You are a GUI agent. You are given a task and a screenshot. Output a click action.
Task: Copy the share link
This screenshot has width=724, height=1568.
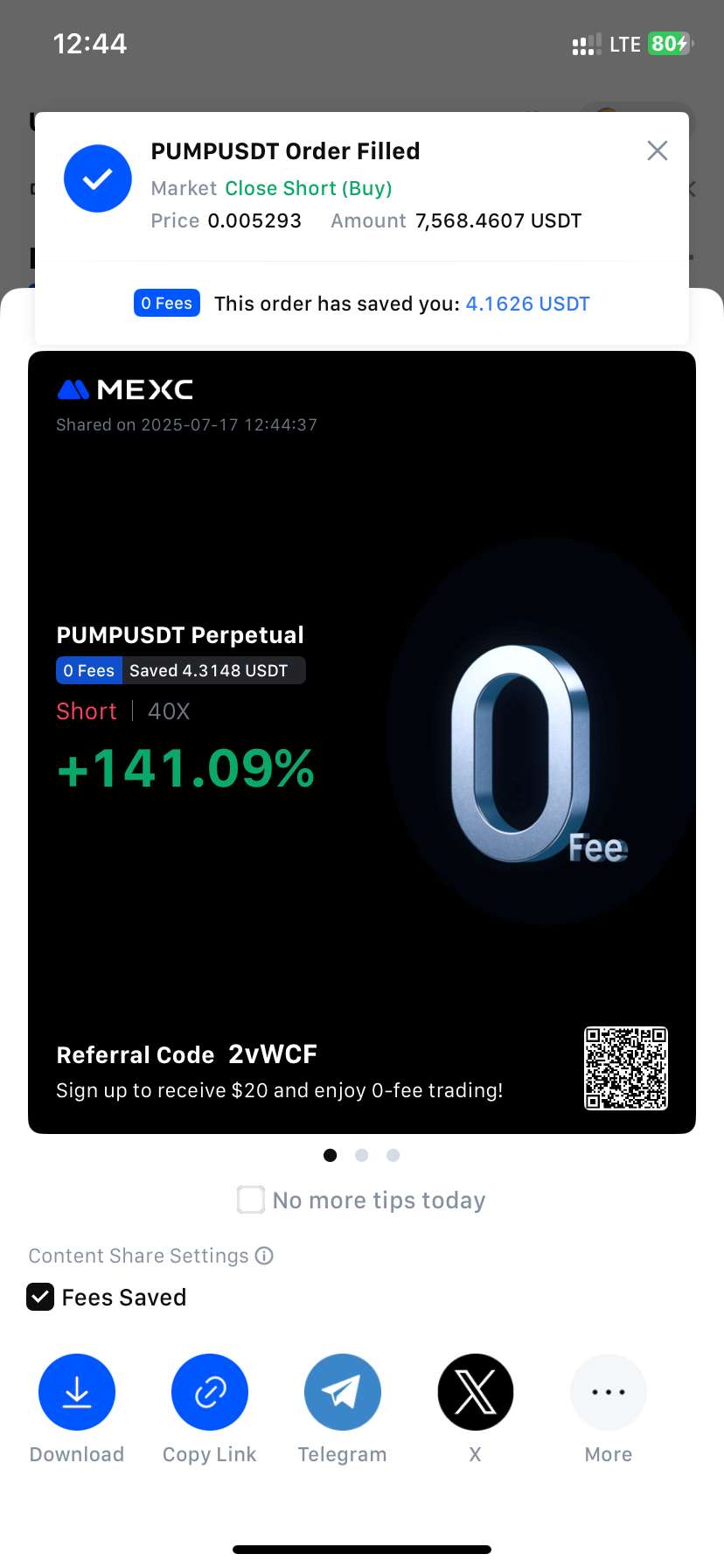coord(210,1391)
